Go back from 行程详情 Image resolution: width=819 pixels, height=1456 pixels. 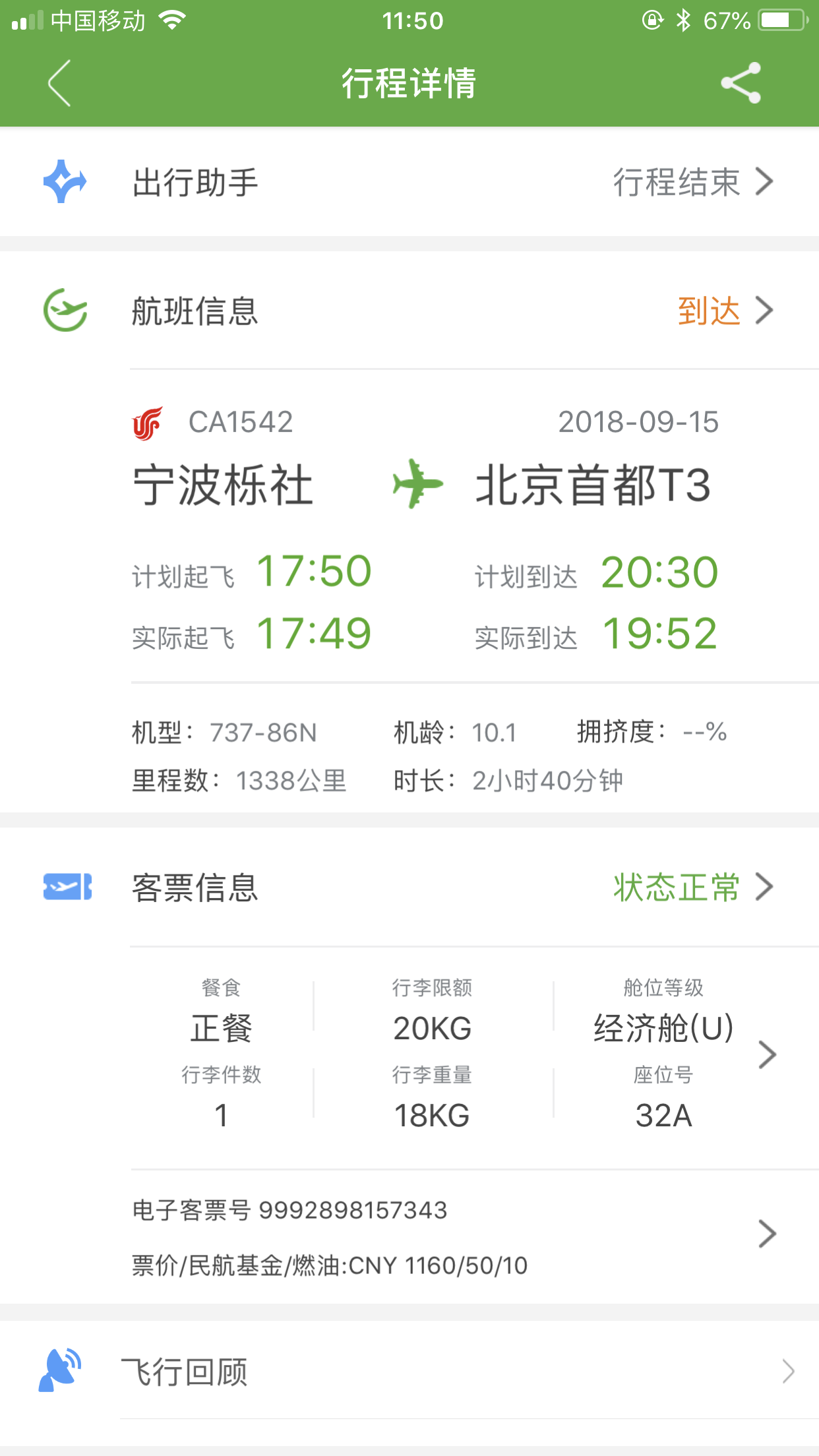[x=59, y=83]
